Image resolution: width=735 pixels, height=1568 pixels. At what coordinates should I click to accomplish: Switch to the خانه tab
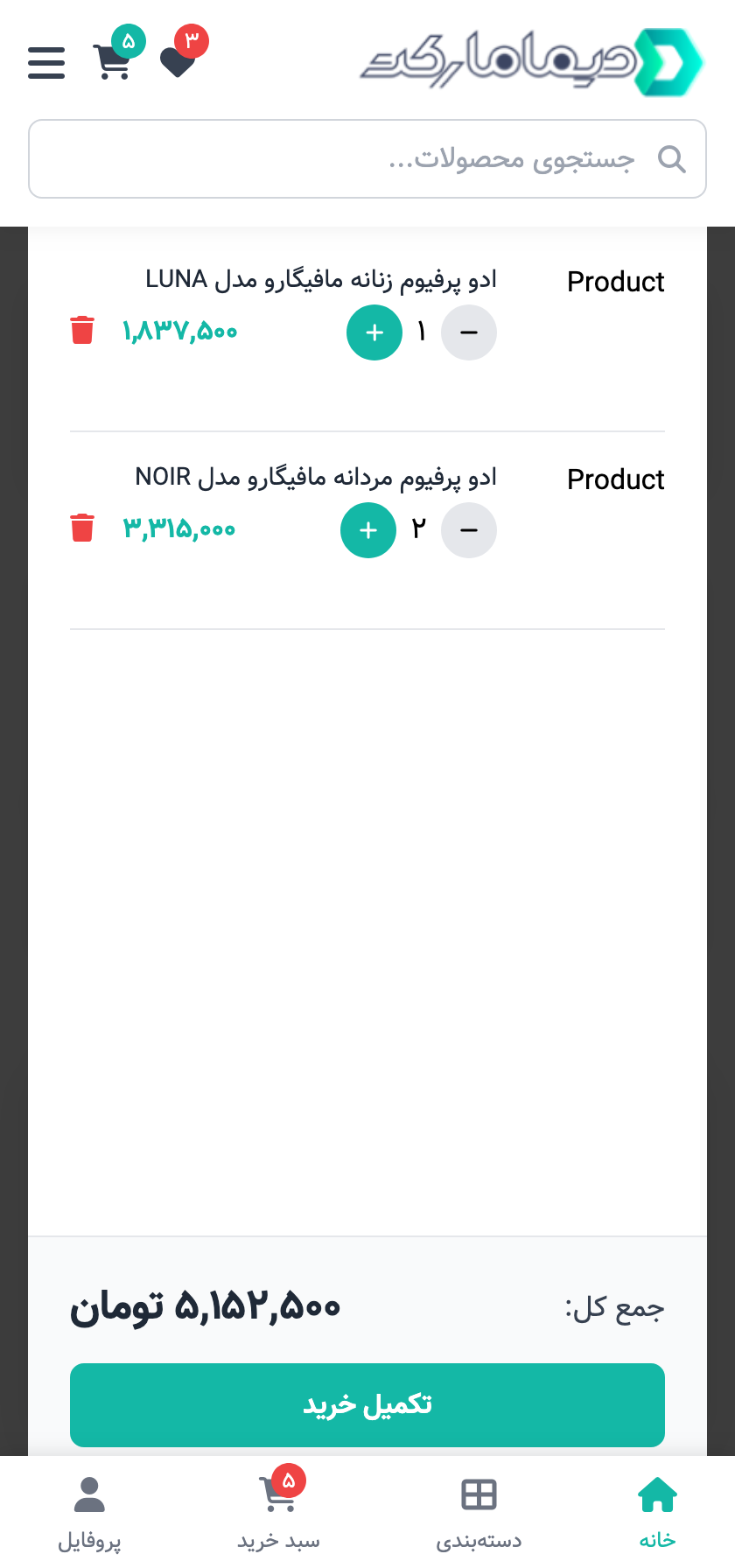(x=658, y=1511)
